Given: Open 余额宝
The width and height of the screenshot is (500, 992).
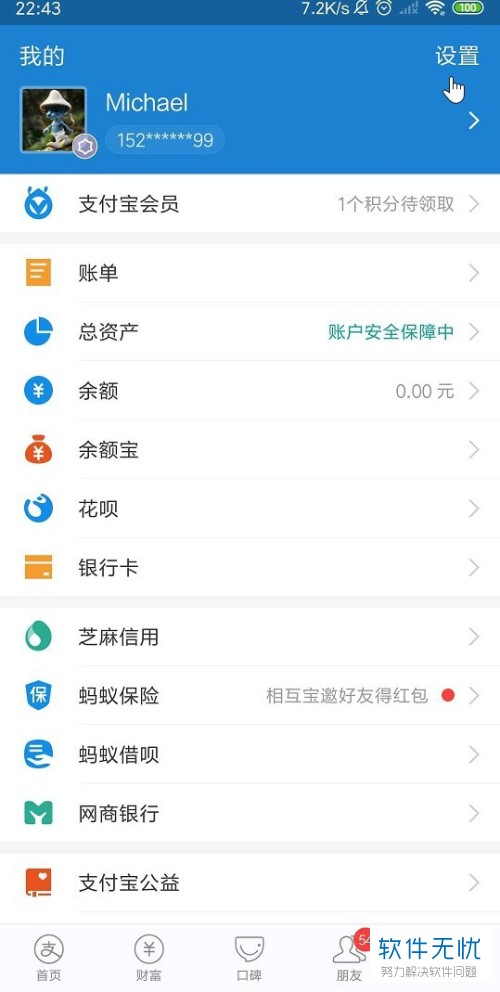Looking at the screenshot, I should click(x=250, y=450).
